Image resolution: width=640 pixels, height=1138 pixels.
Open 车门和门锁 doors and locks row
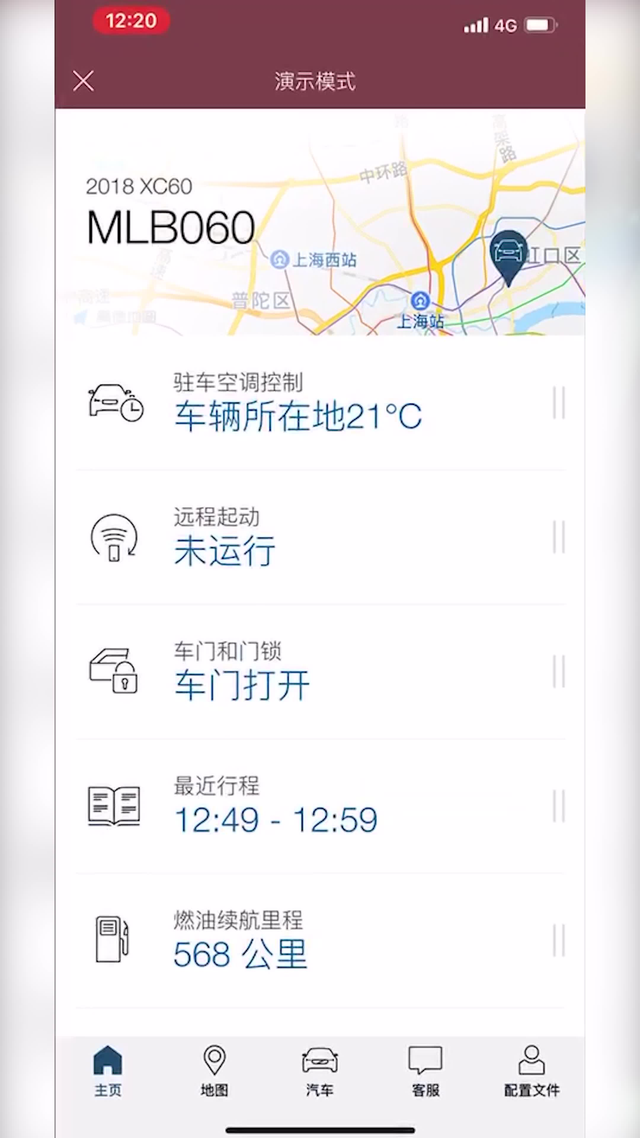(x=320, y=671)
